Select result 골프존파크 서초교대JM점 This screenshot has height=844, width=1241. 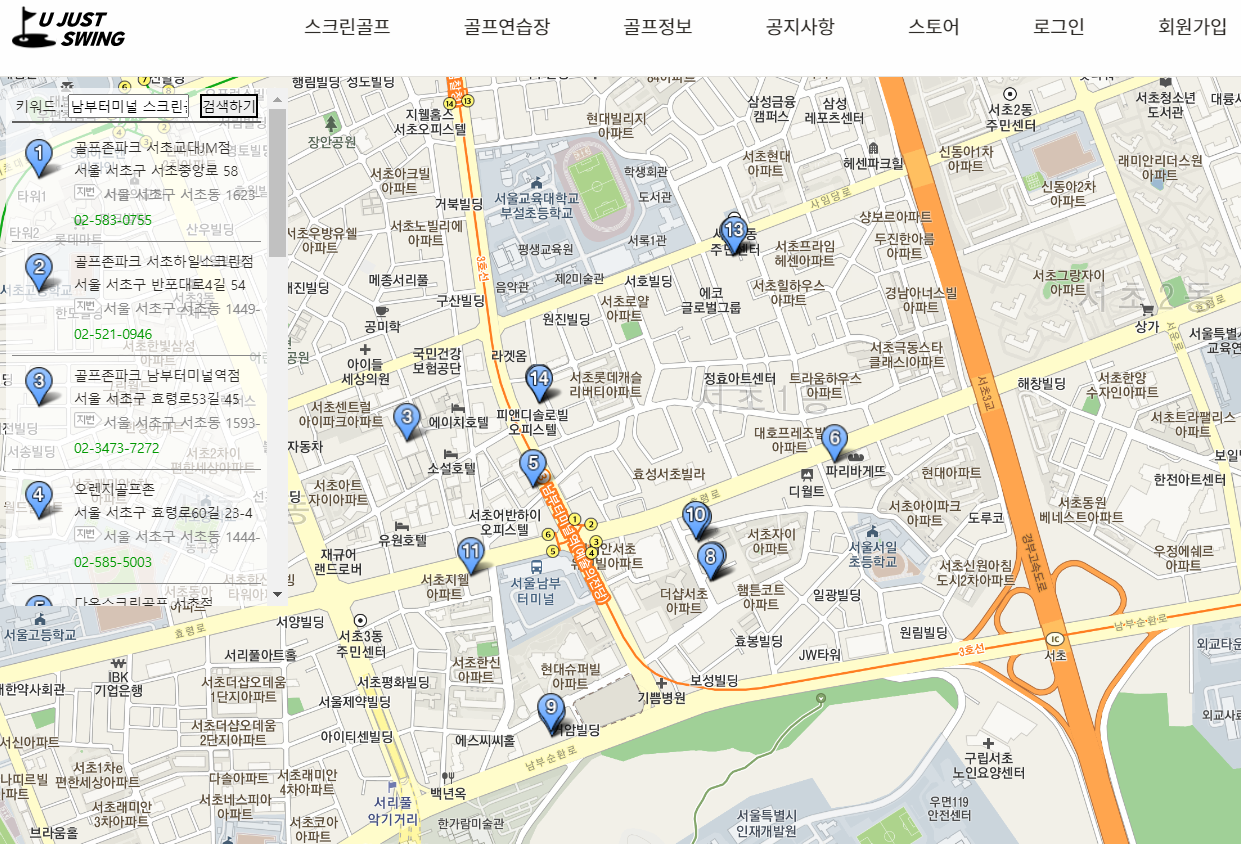tap(152, 147)
